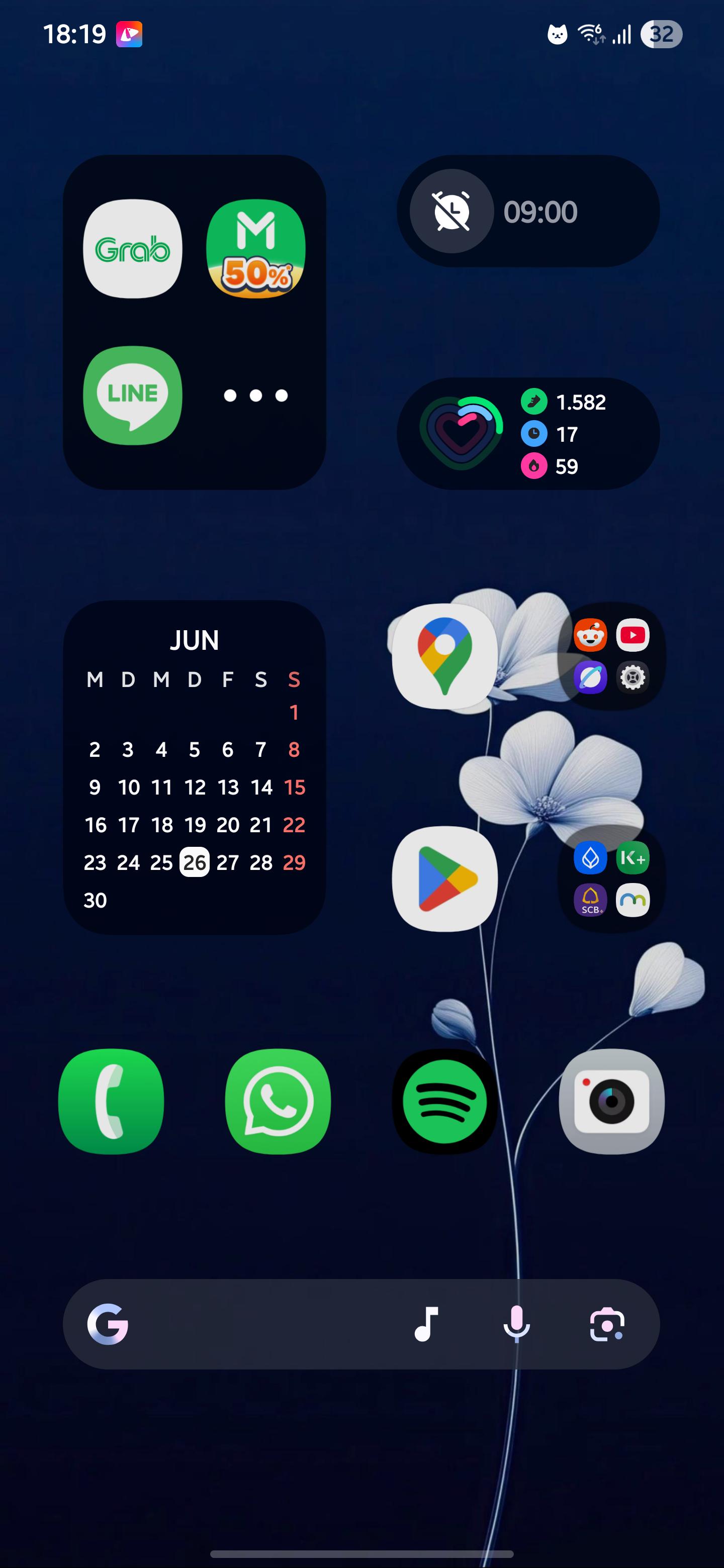Open the June calendar widget
Viewport: 724px width, 1568px height.
click(x=194, y=767)
